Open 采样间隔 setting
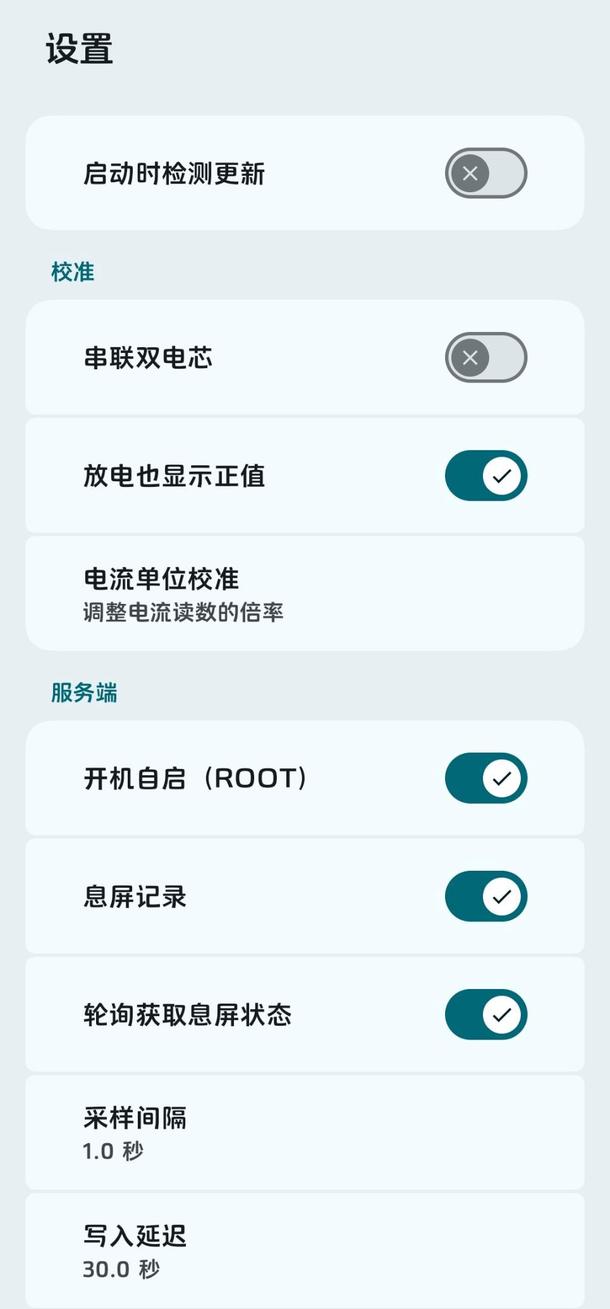This screenshot has width=610, height=1309. tap(304, 1132)
